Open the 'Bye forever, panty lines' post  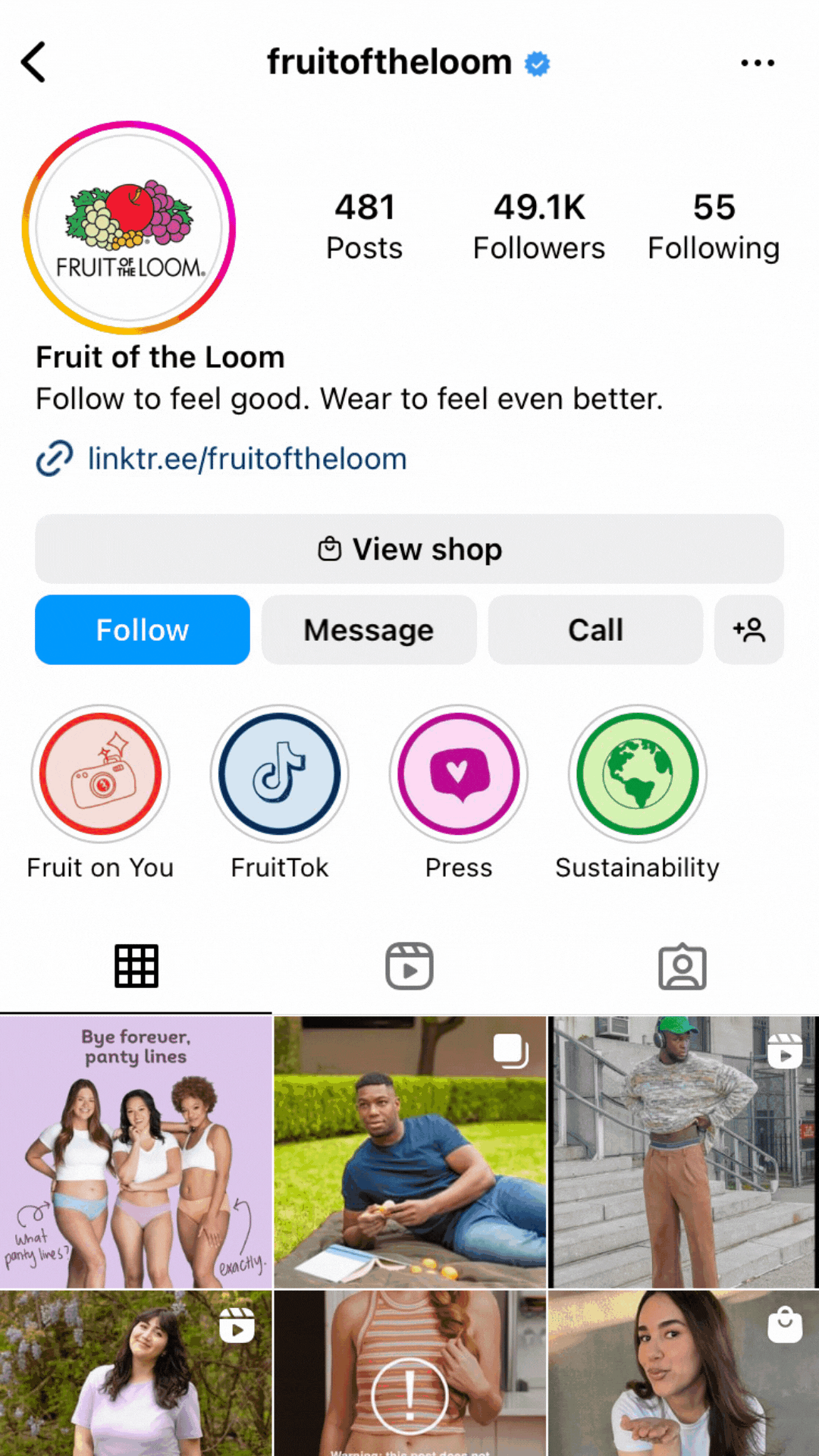point(136,1152)
